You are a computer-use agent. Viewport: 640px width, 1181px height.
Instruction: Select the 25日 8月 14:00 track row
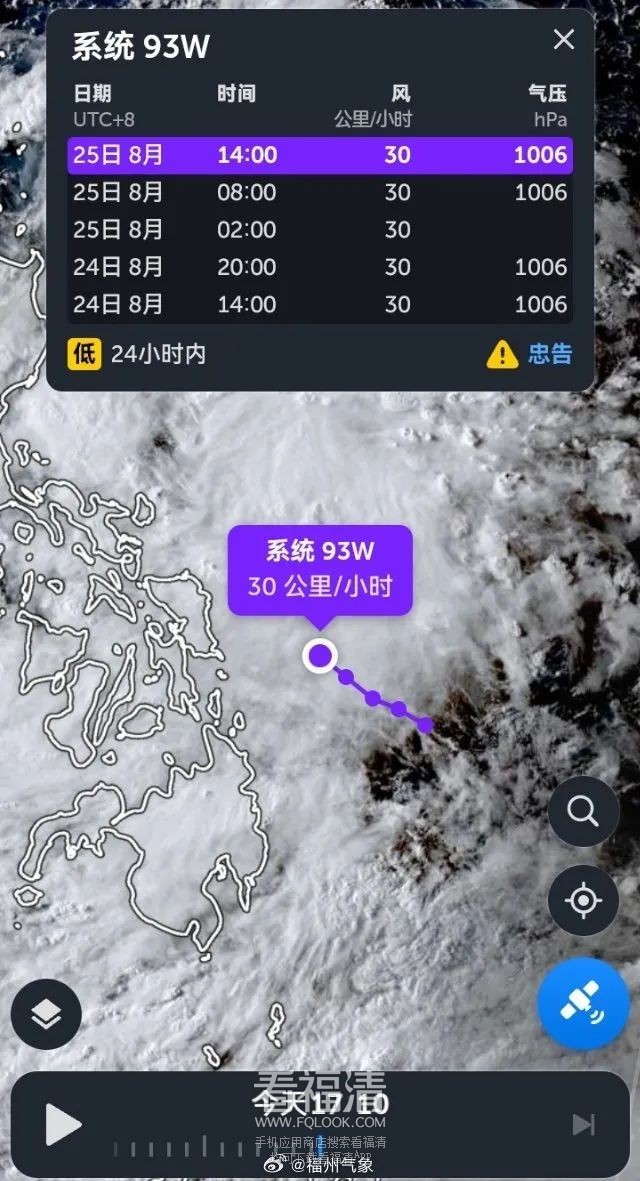tap(320, 155)
